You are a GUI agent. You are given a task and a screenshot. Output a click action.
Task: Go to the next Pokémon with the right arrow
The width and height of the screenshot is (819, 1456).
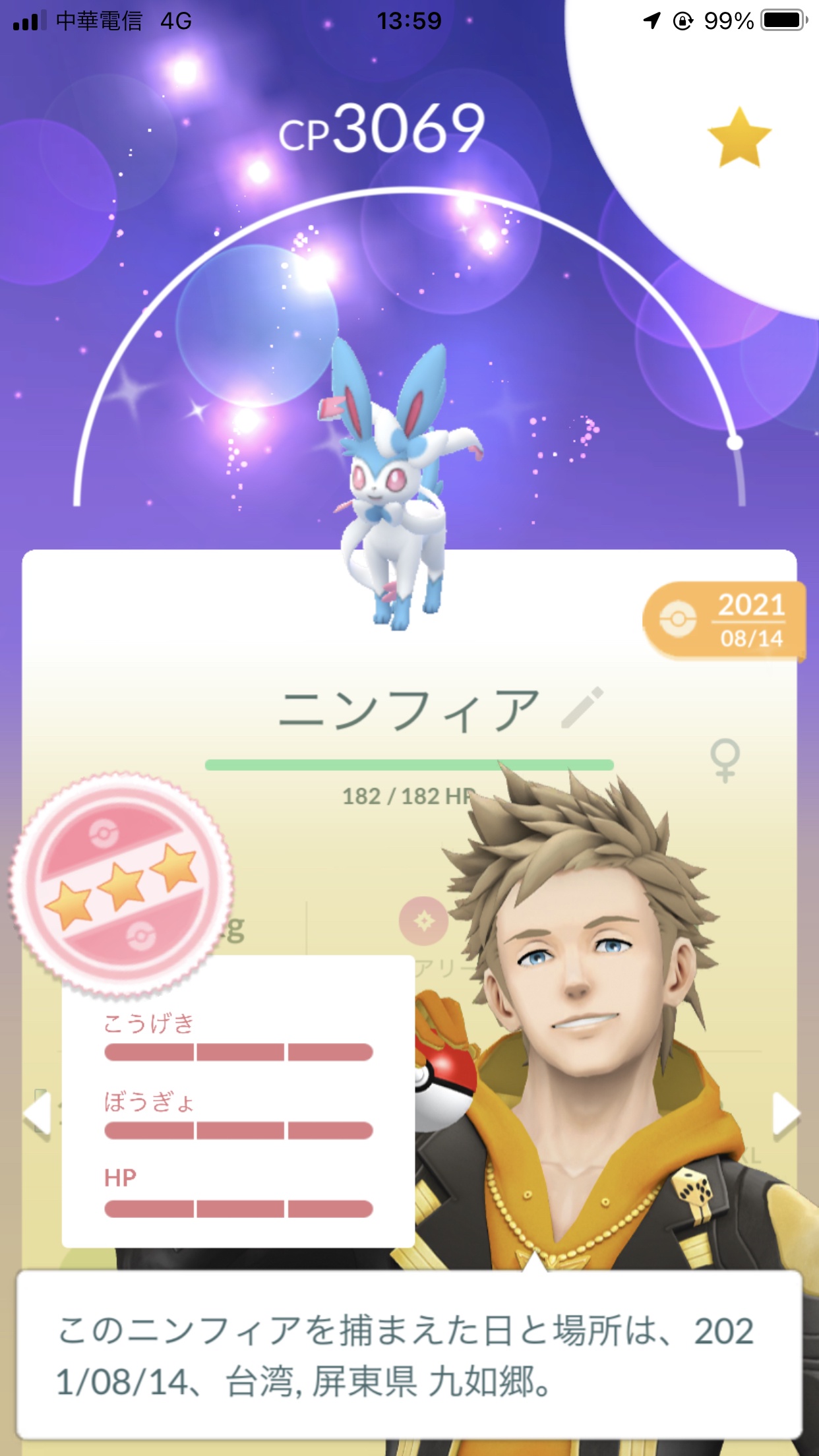(786, 1114)
